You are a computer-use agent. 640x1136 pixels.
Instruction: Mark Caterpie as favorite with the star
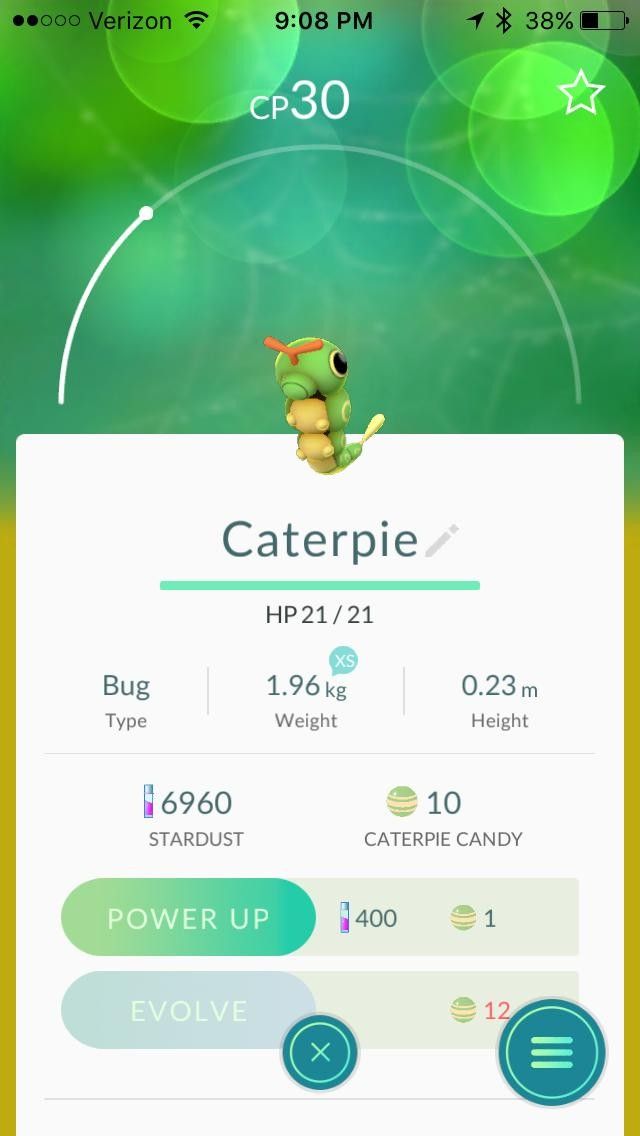(581, 94)
